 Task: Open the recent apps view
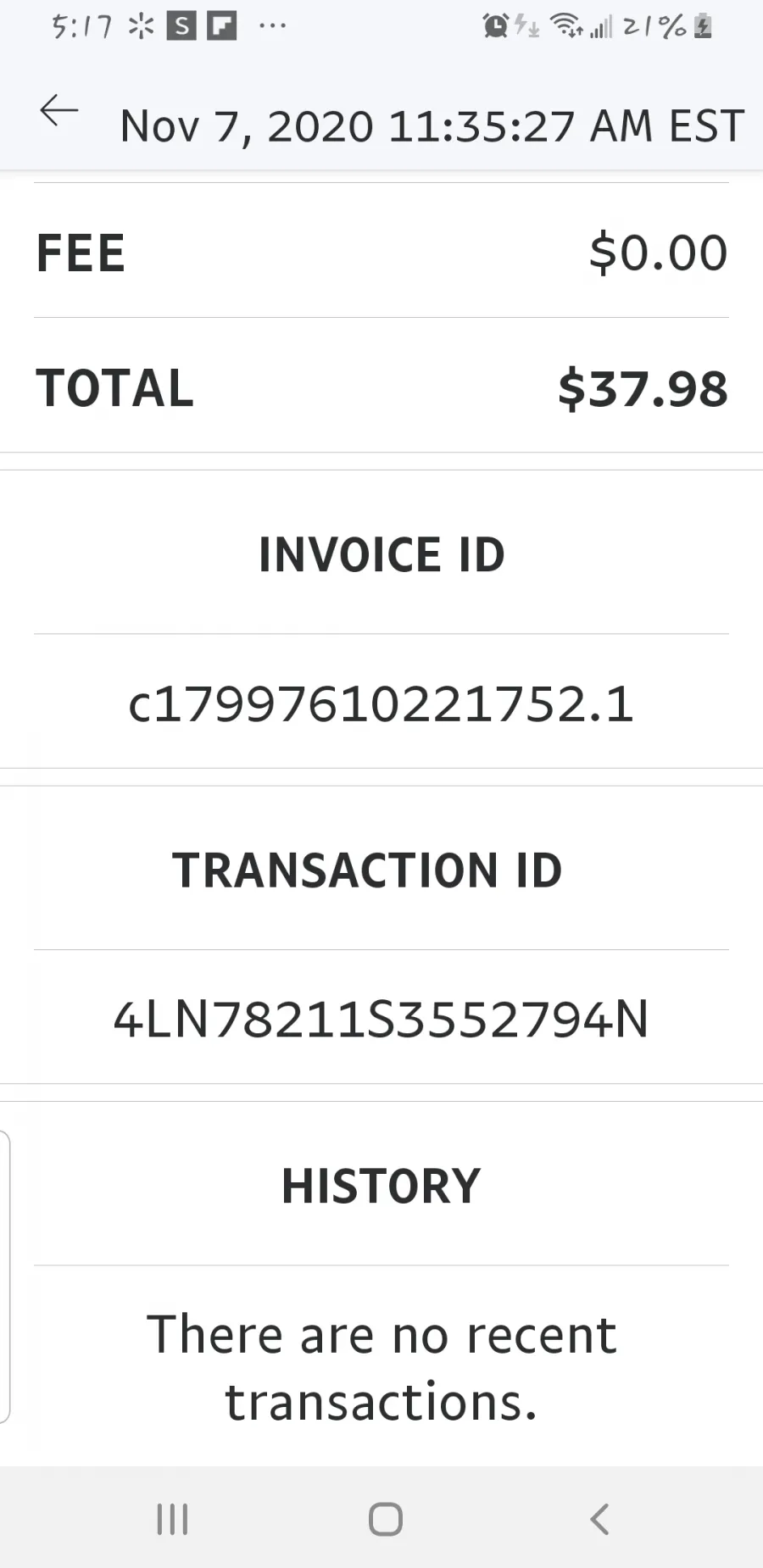pyautogui.click(x=172, y=1519)
